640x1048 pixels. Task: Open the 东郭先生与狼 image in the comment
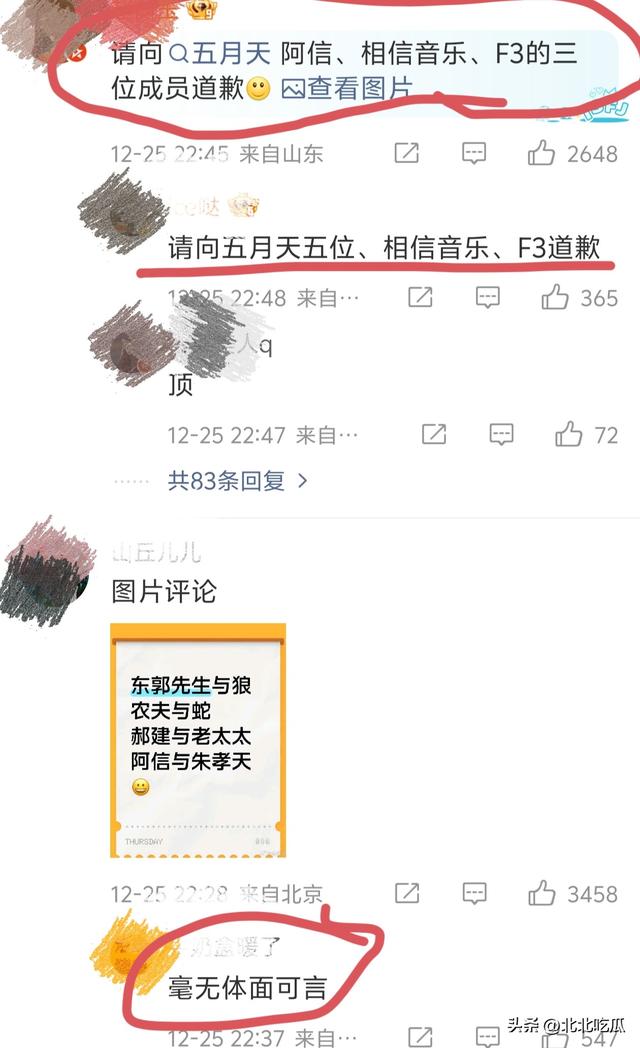(x=198, y=740)
